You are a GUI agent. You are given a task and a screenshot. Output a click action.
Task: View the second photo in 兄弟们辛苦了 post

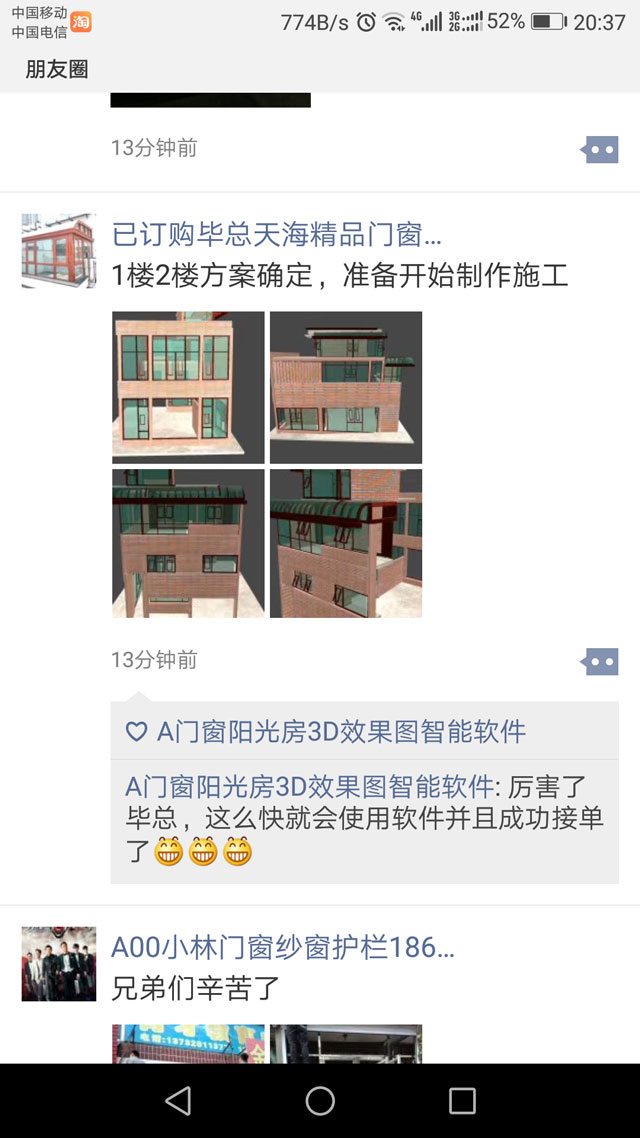[346, 1043]
